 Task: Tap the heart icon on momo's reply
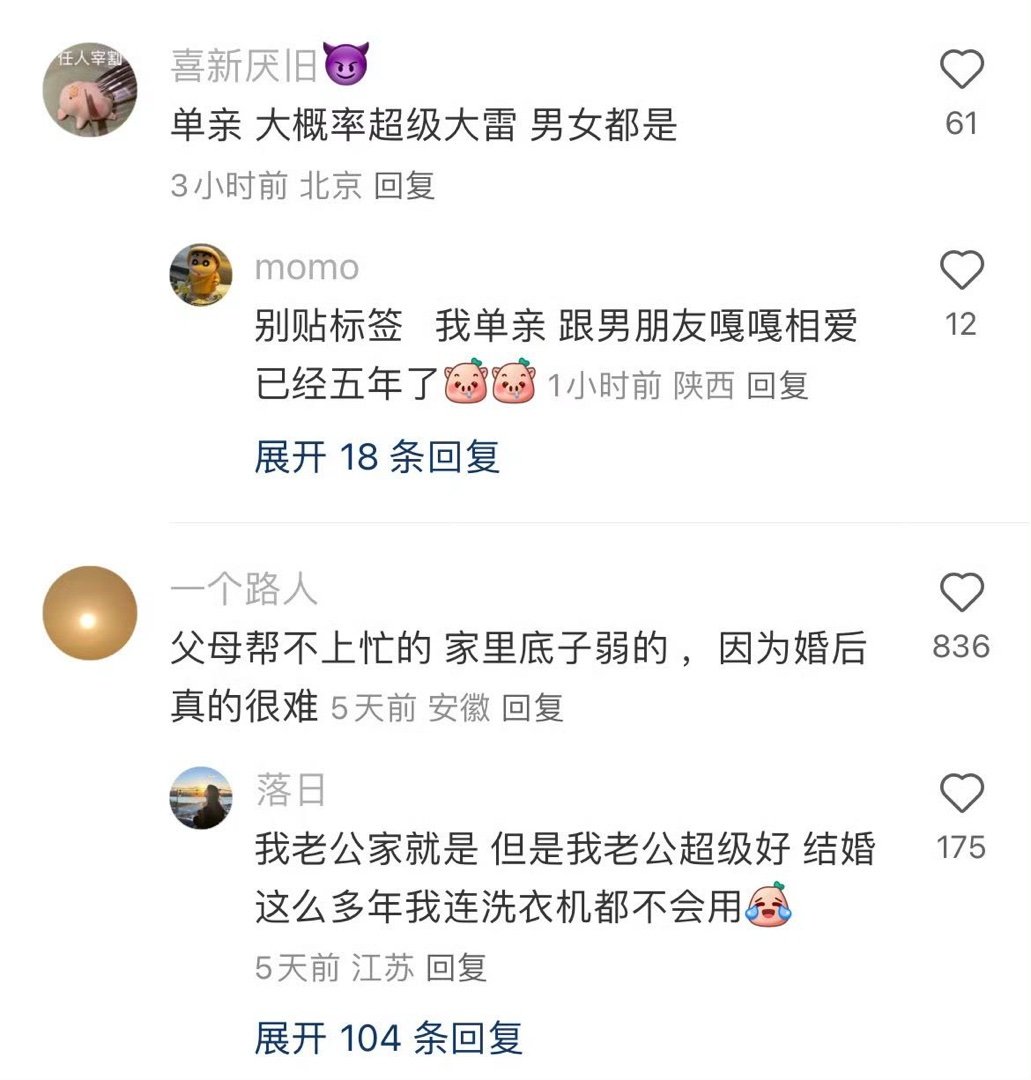(962, 270)
